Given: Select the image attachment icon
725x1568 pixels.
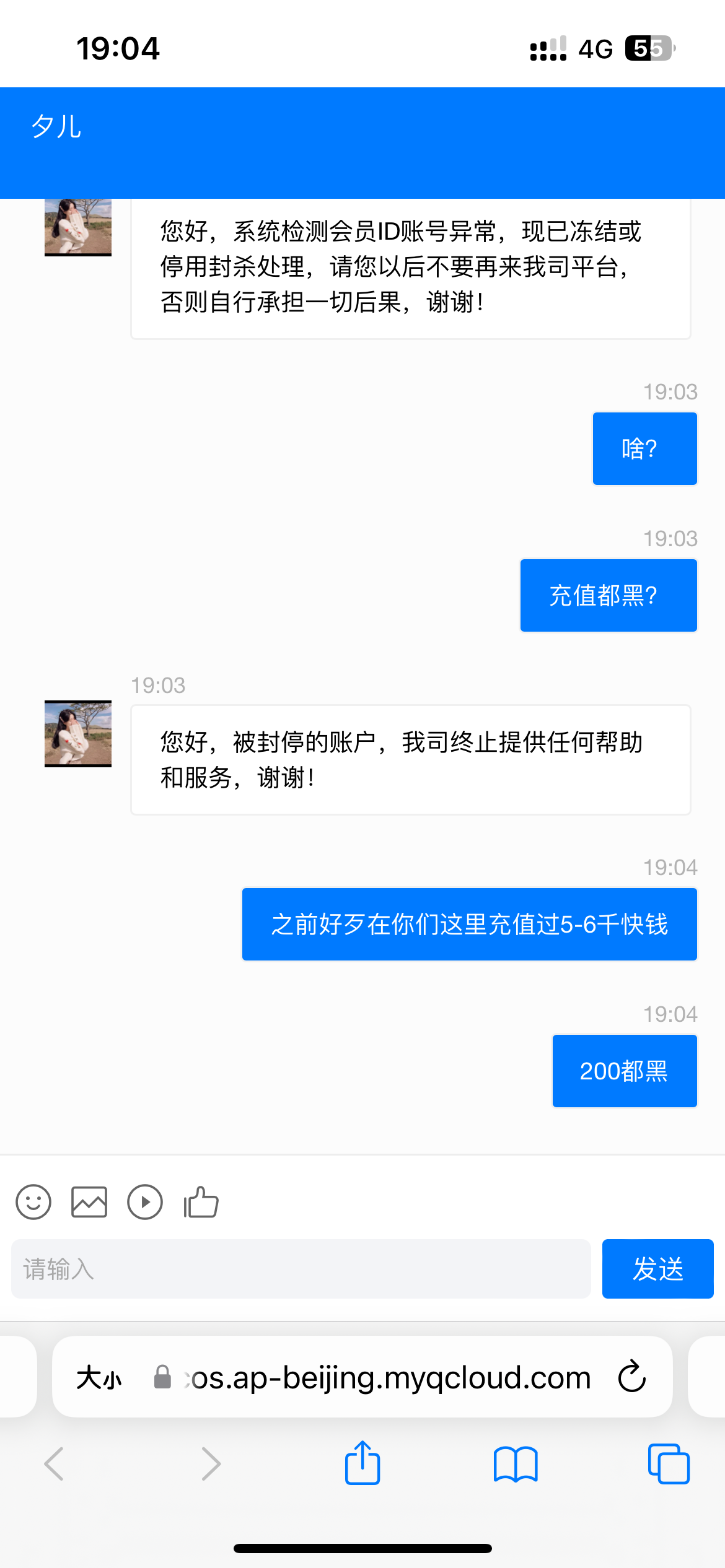Looking at the screenshot, I should pos(89,1202).
